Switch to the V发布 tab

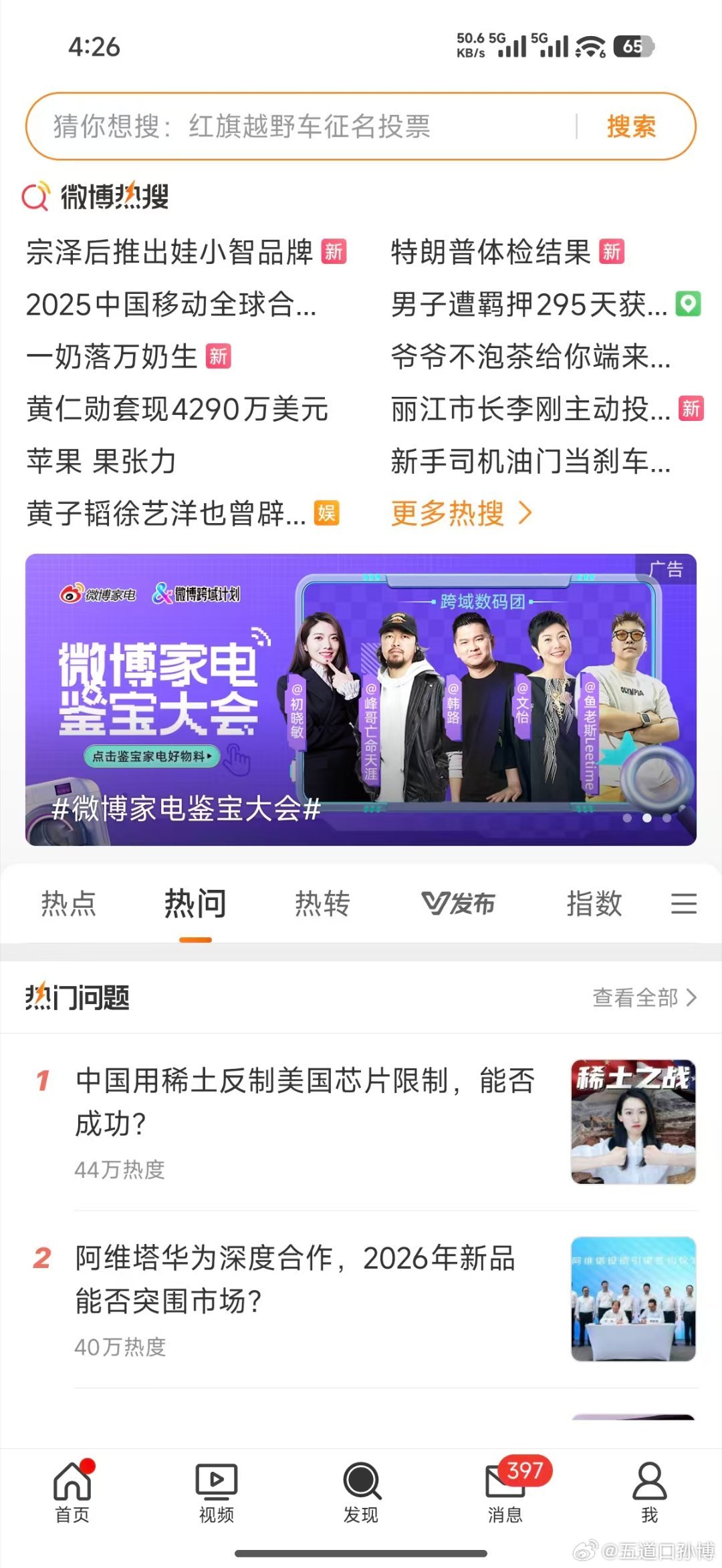[x=458, y=903]
